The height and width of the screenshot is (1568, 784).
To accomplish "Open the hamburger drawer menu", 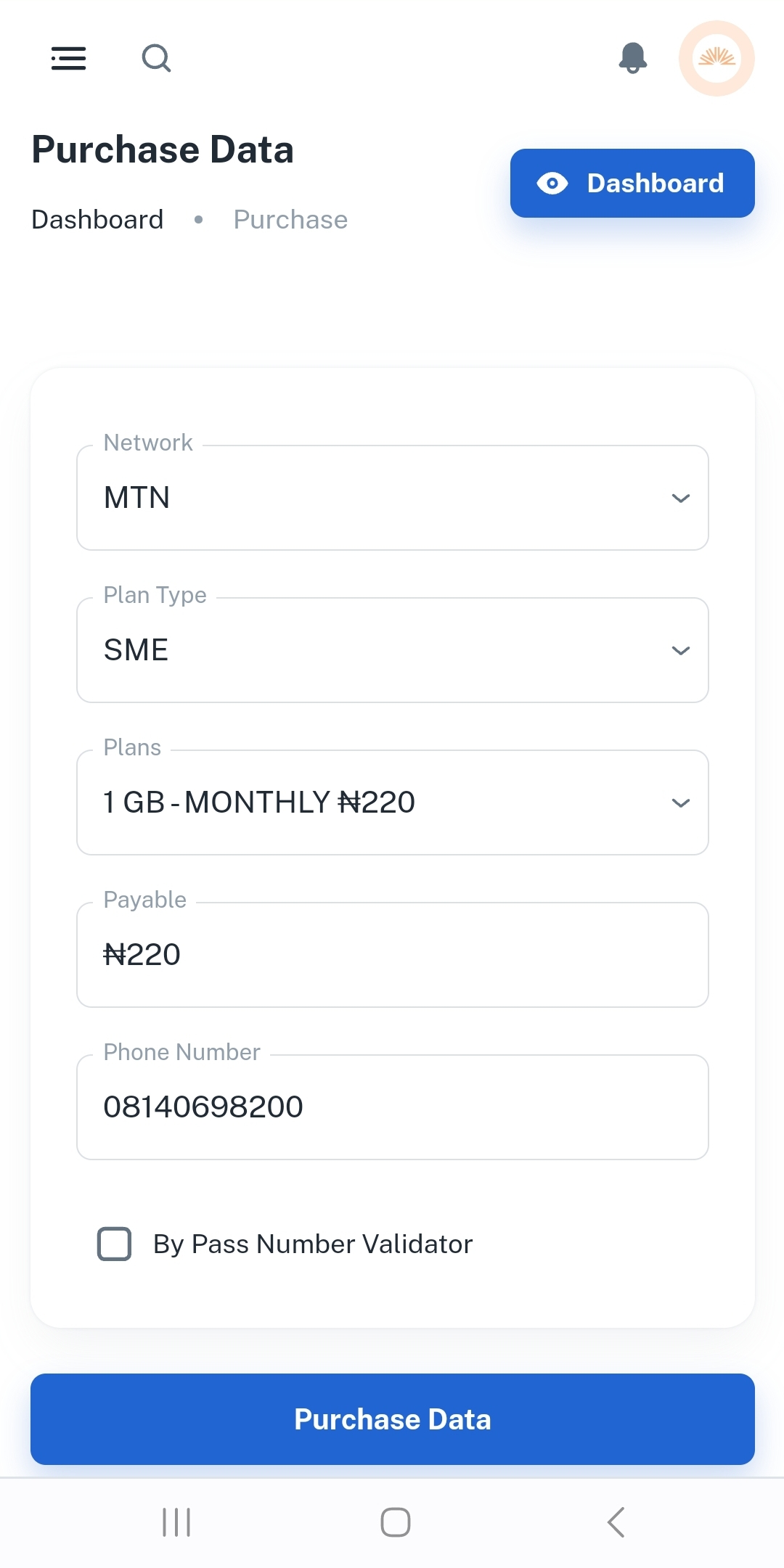I will click(68, 58).
